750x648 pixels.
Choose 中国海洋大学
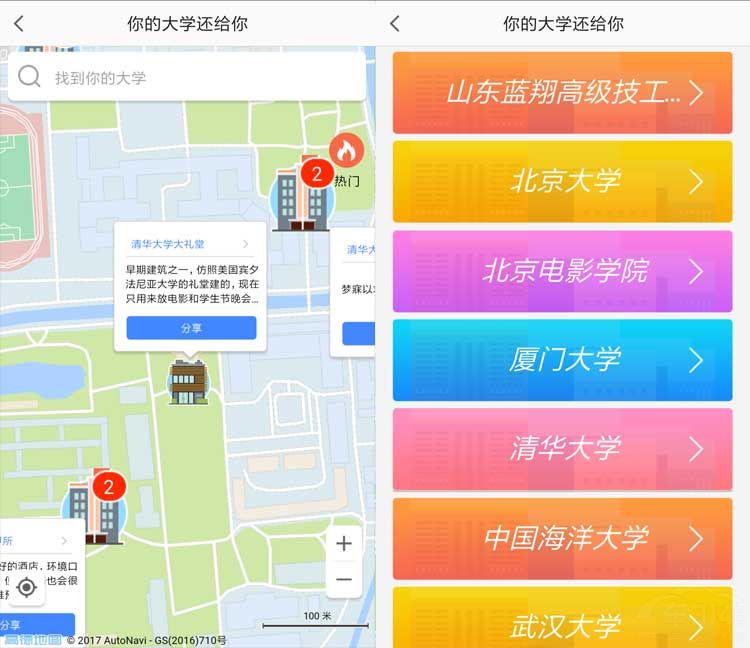(x=562, y=538)
